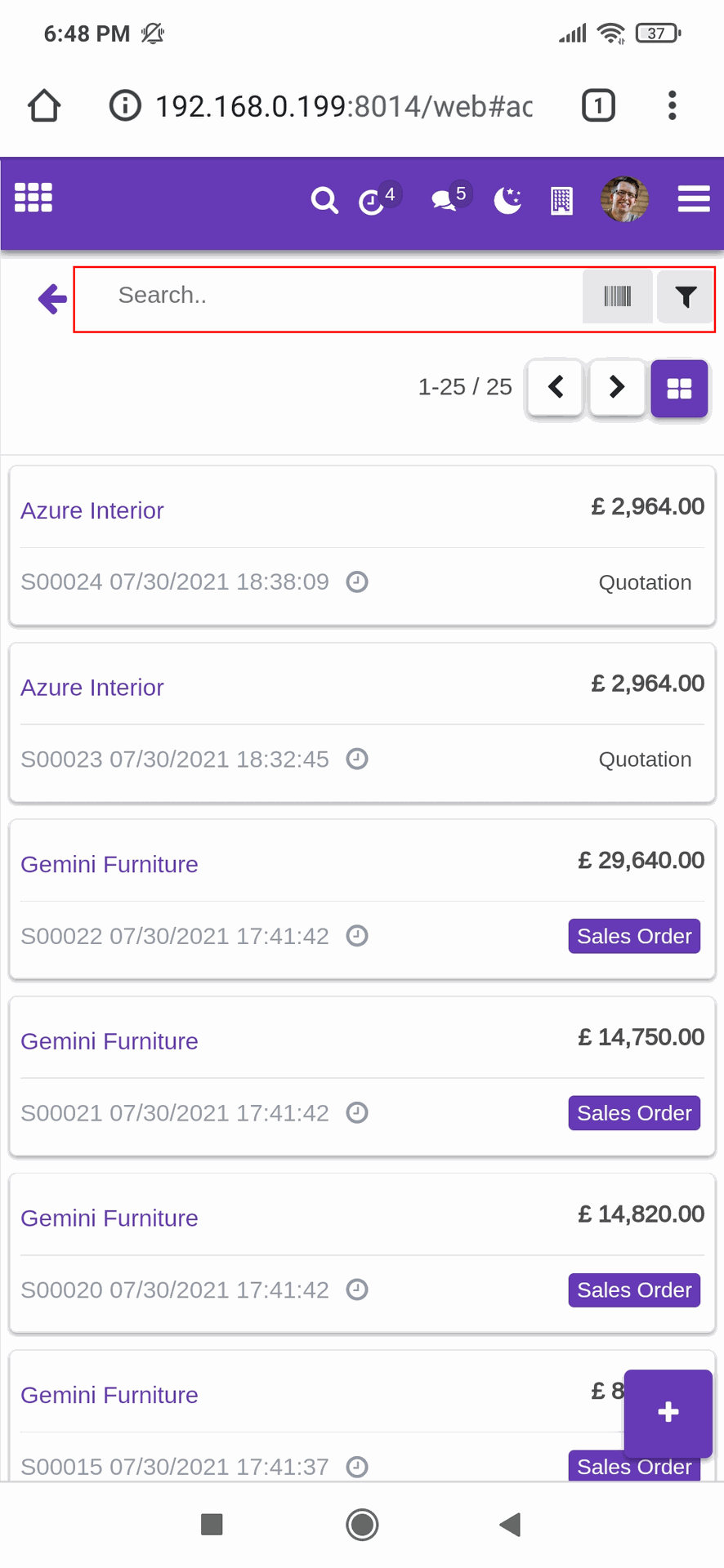
Task: Tap the search magnifier icon in header
Action: pos(324,199)
